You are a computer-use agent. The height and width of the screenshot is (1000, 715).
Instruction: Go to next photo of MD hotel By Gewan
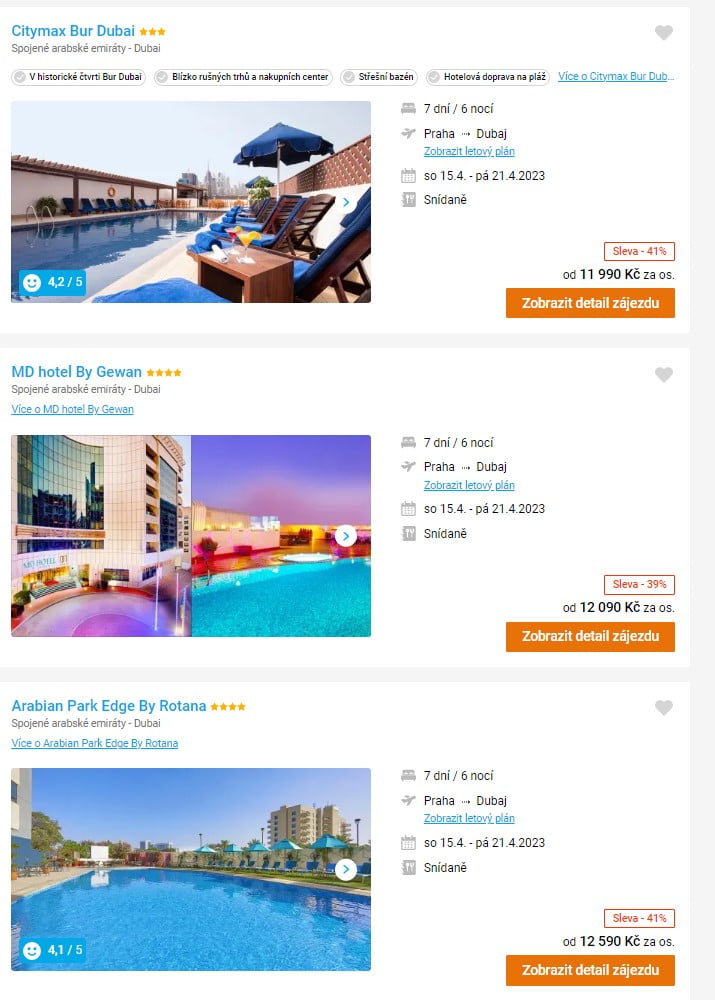pos(346,536)
